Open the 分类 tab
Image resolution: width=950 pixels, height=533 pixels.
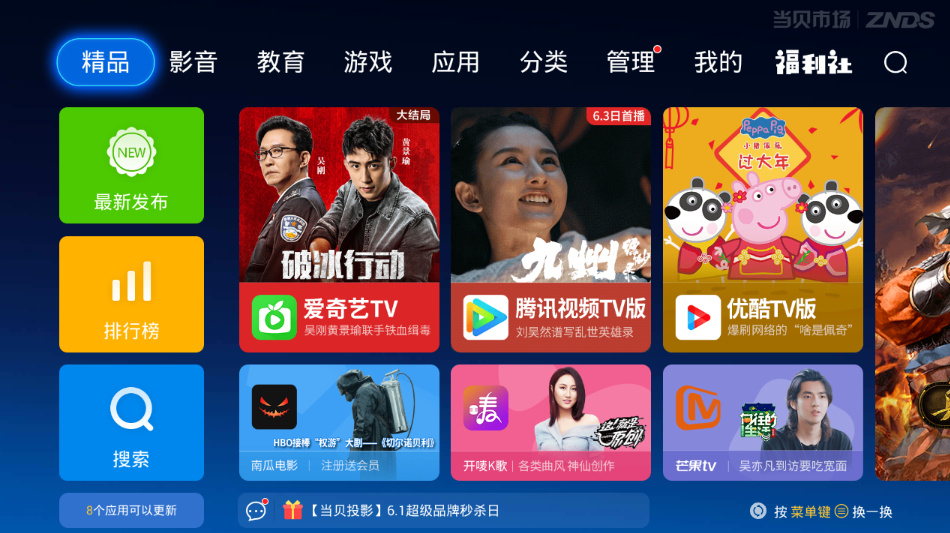(543, 62)
